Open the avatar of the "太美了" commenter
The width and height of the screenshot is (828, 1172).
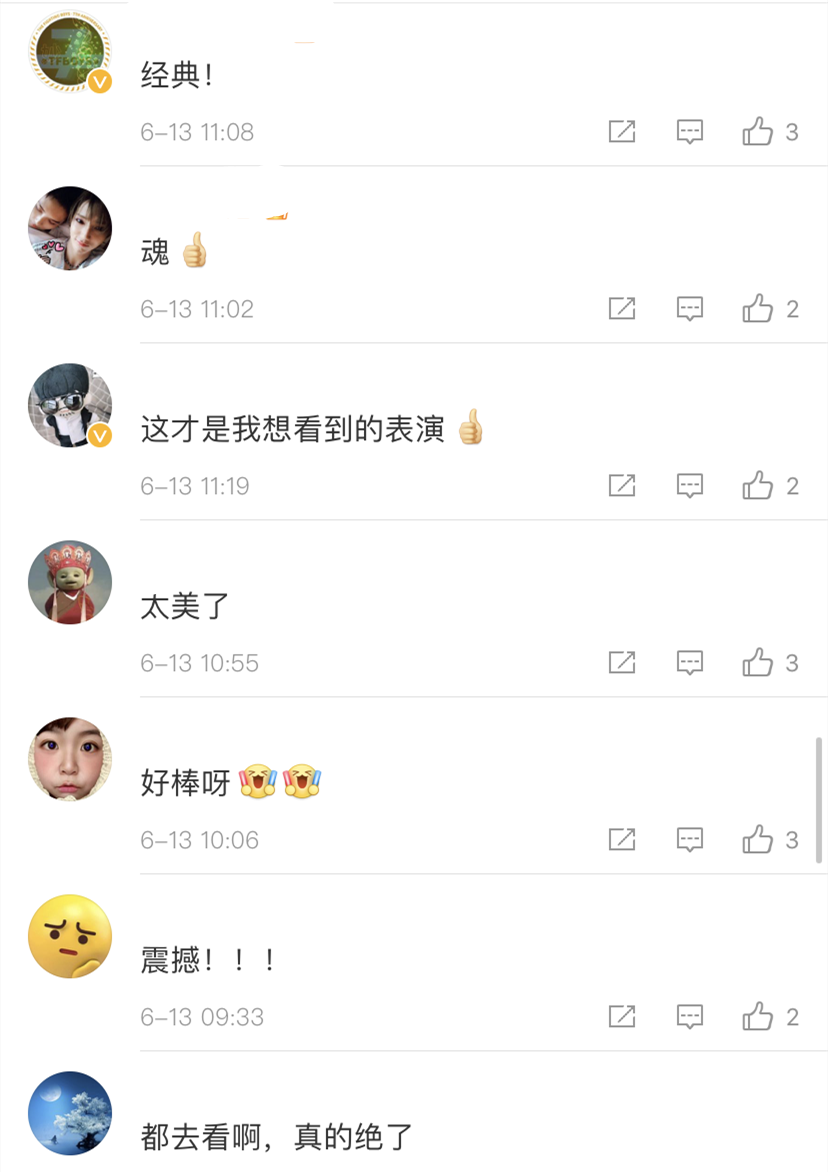tap(70, 582)
